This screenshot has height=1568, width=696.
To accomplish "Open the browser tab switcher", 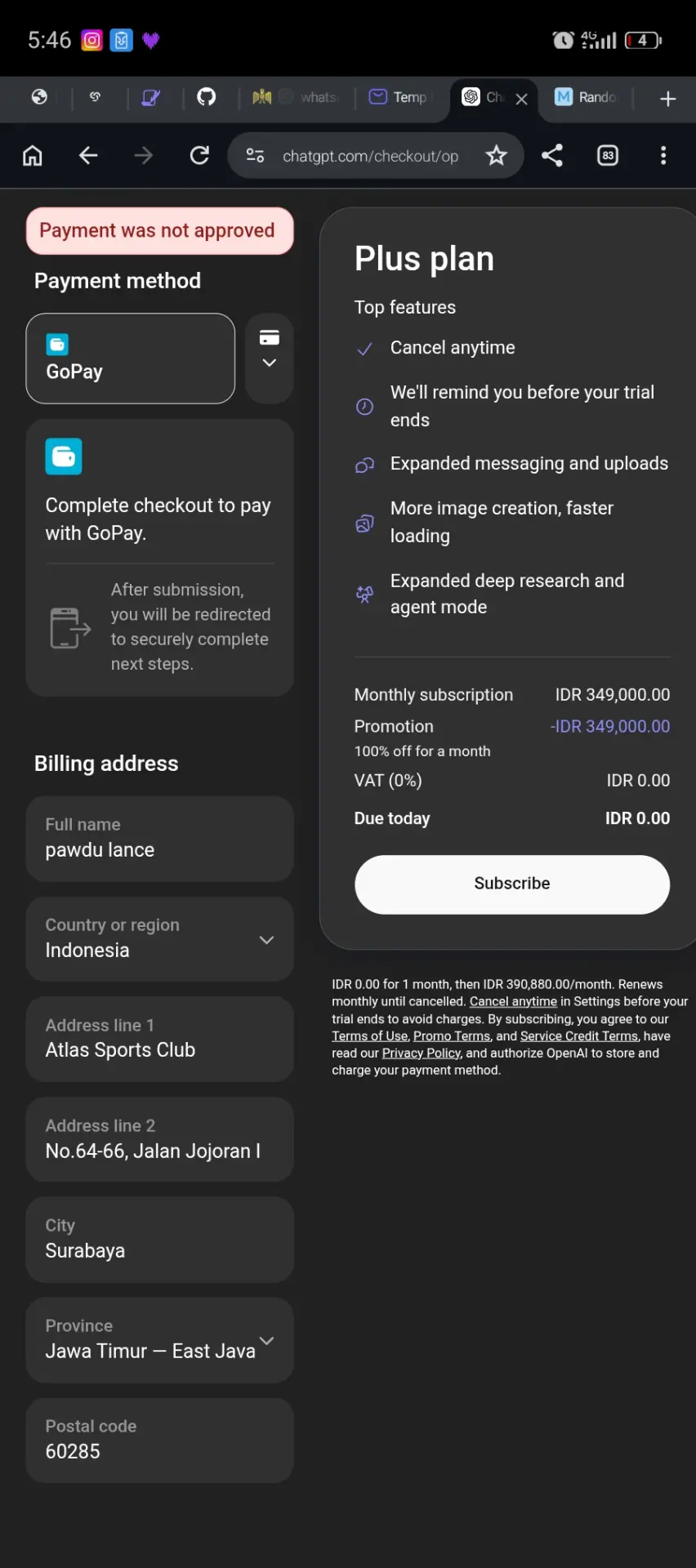I will tap(608, 155).
